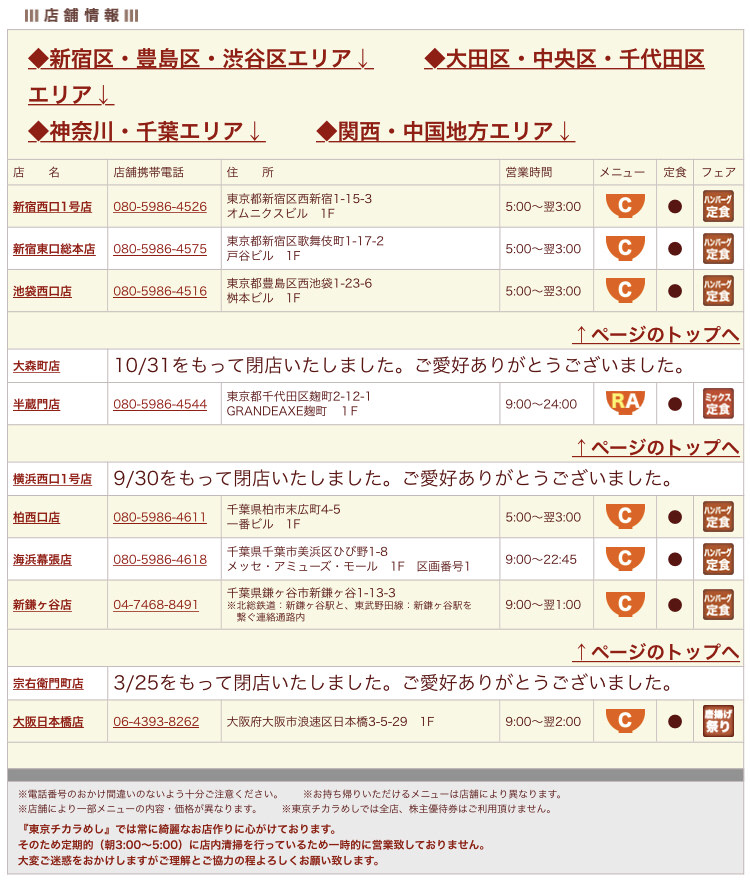Open 池袋西口店 store link
Image resolution: width=750 pixels, height=883 pixels.
(42, 291)
